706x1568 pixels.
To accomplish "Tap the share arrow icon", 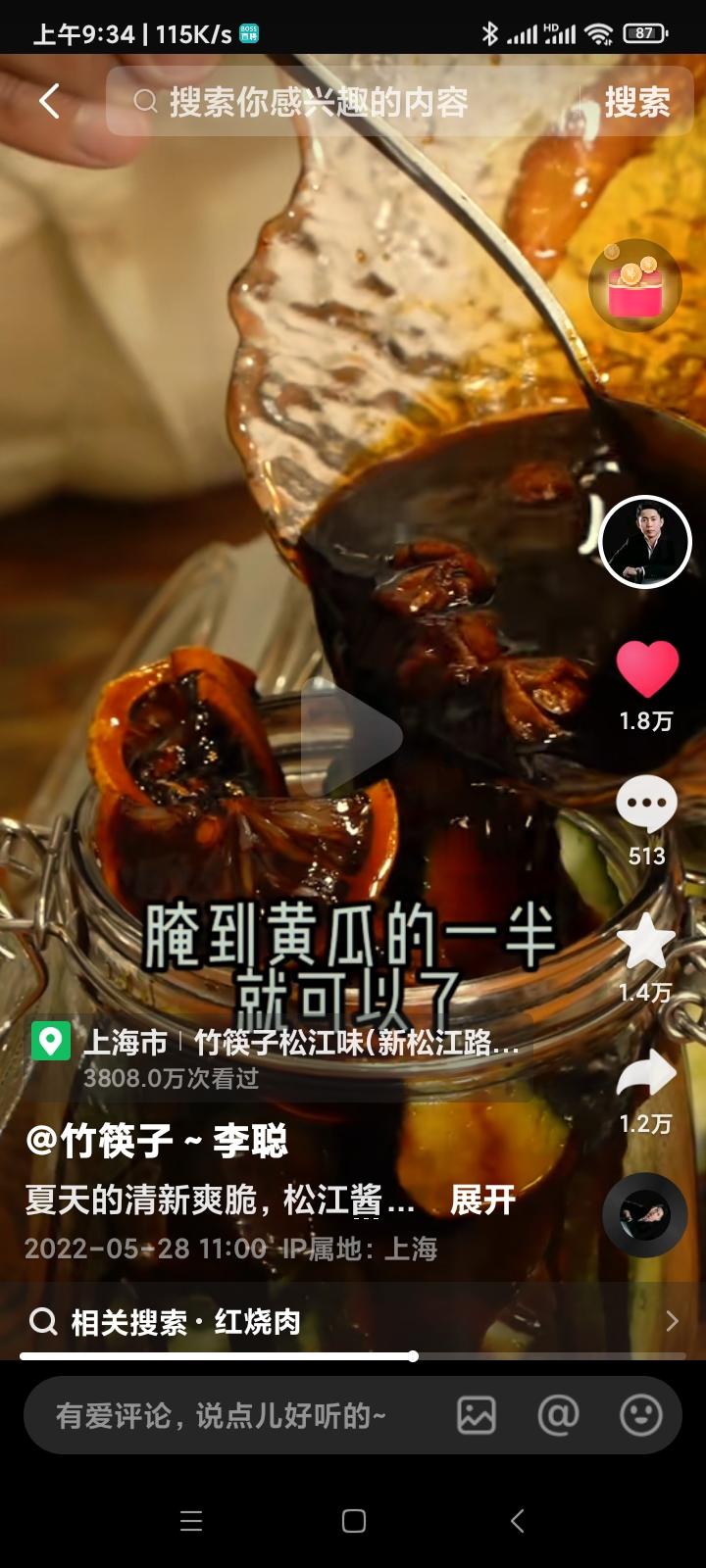I will point(644,1075).
